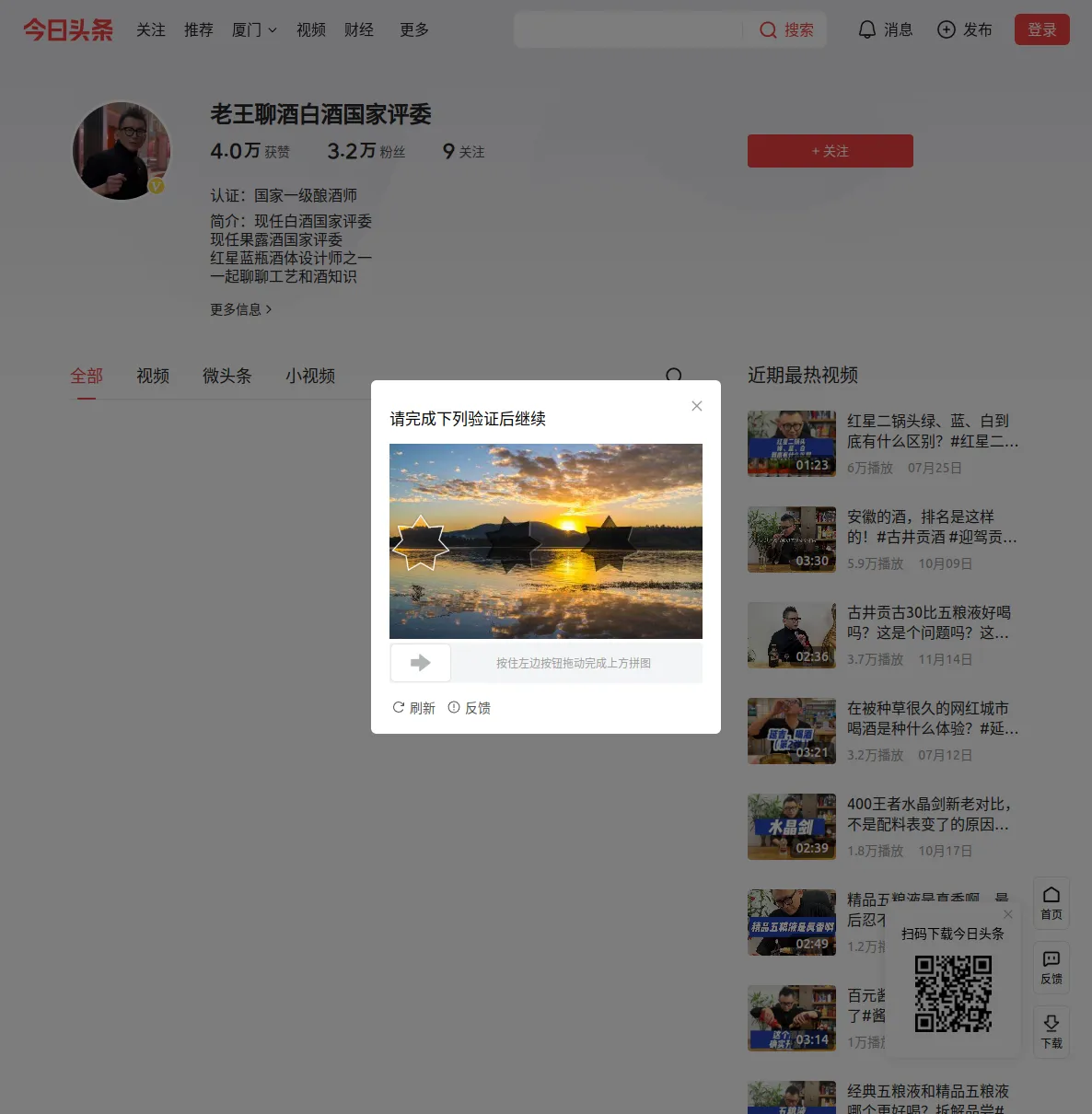The image size is (1092, 1114).
Task: Switch to the 视频 profile tab
Action: click(x=153, y=376)
